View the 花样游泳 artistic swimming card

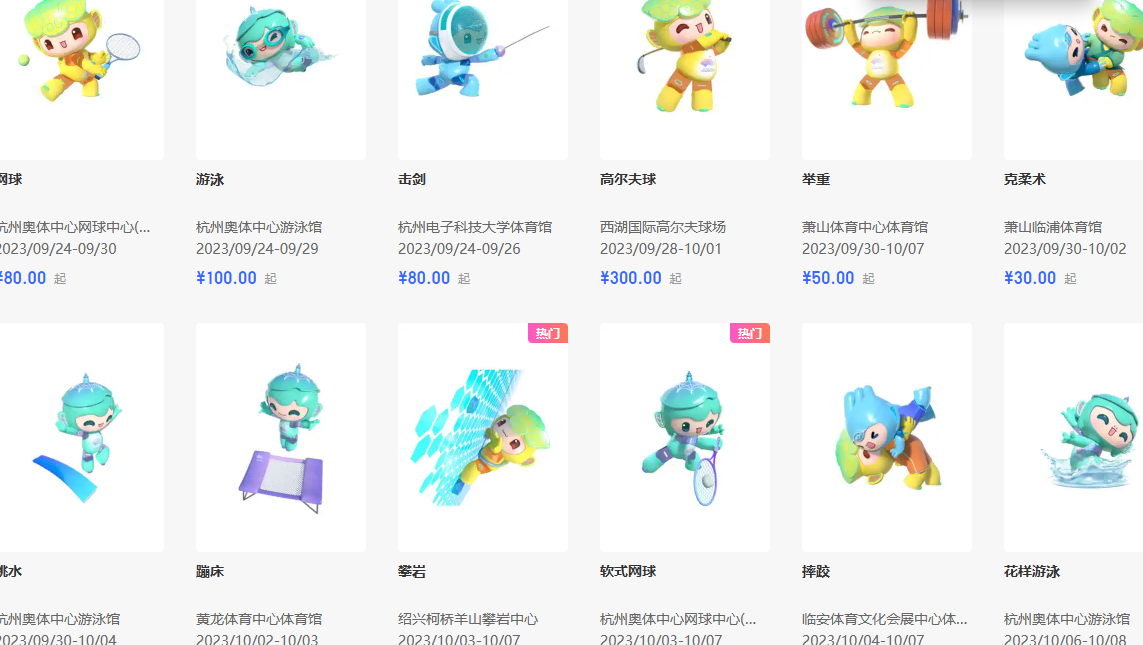[1074, 437]
